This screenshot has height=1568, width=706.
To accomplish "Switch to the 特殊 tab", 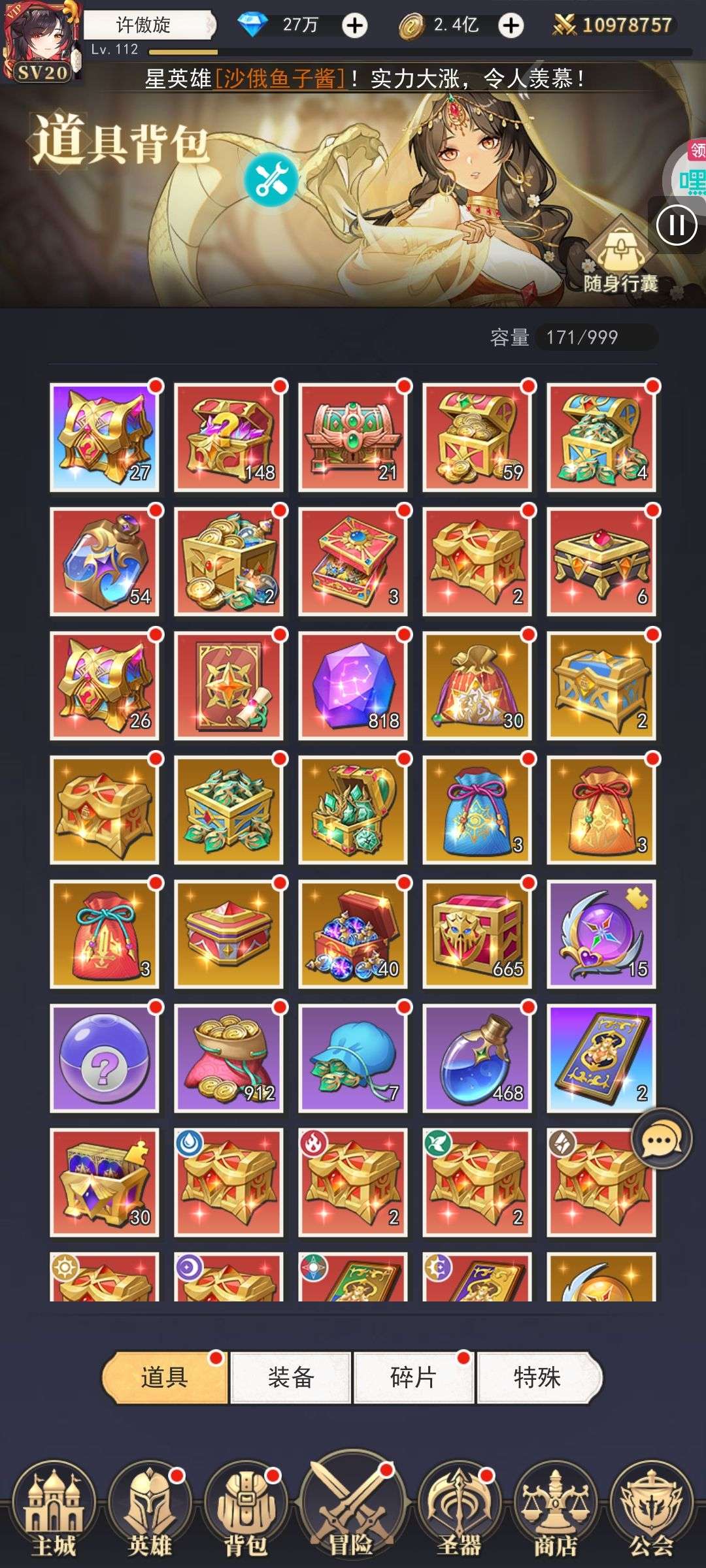I will pos(537,1378).
